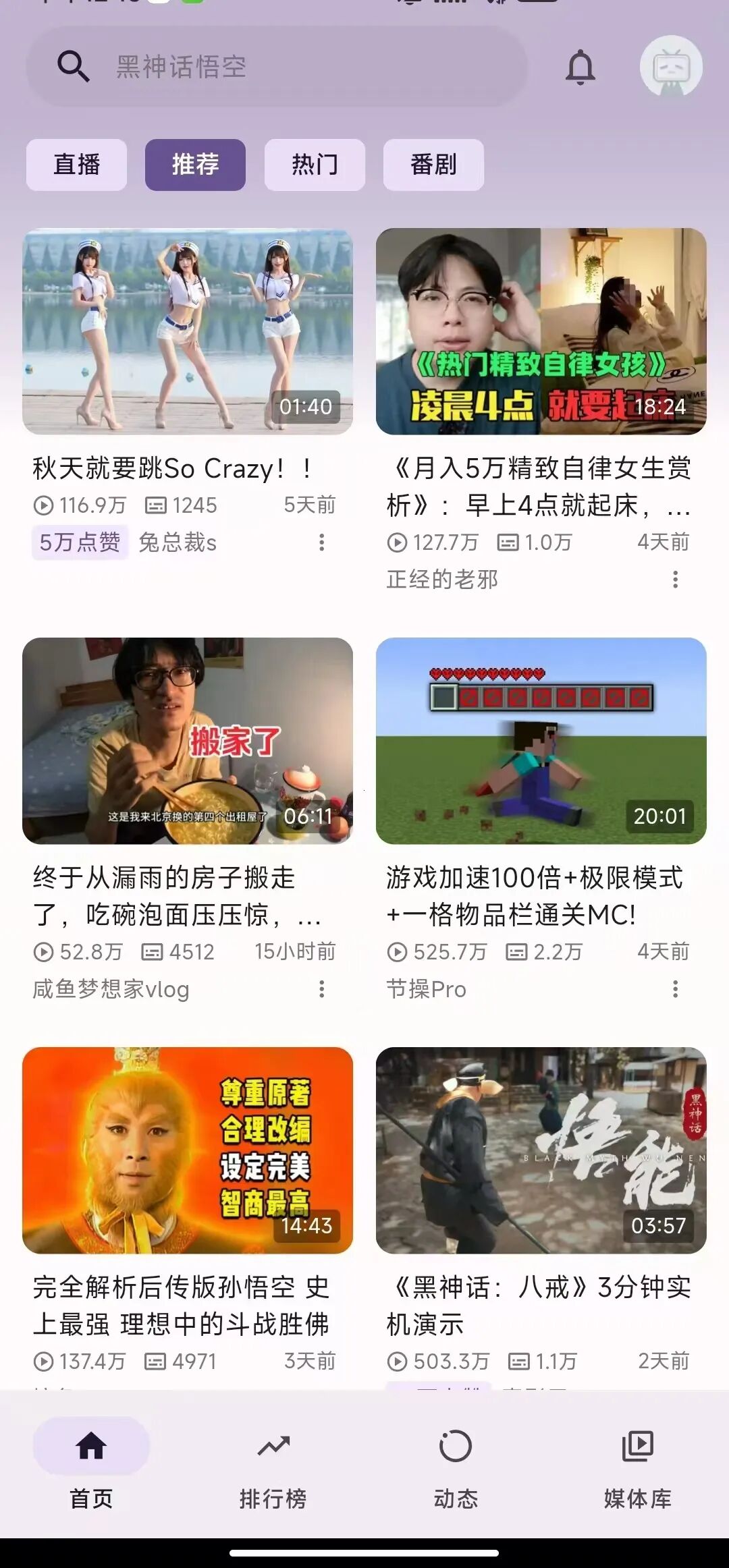Image resolution: width=729 pixels, height=1568 pixels.
Task: Select the 推荐 tab toggle
Action: [x=194, y=165]
